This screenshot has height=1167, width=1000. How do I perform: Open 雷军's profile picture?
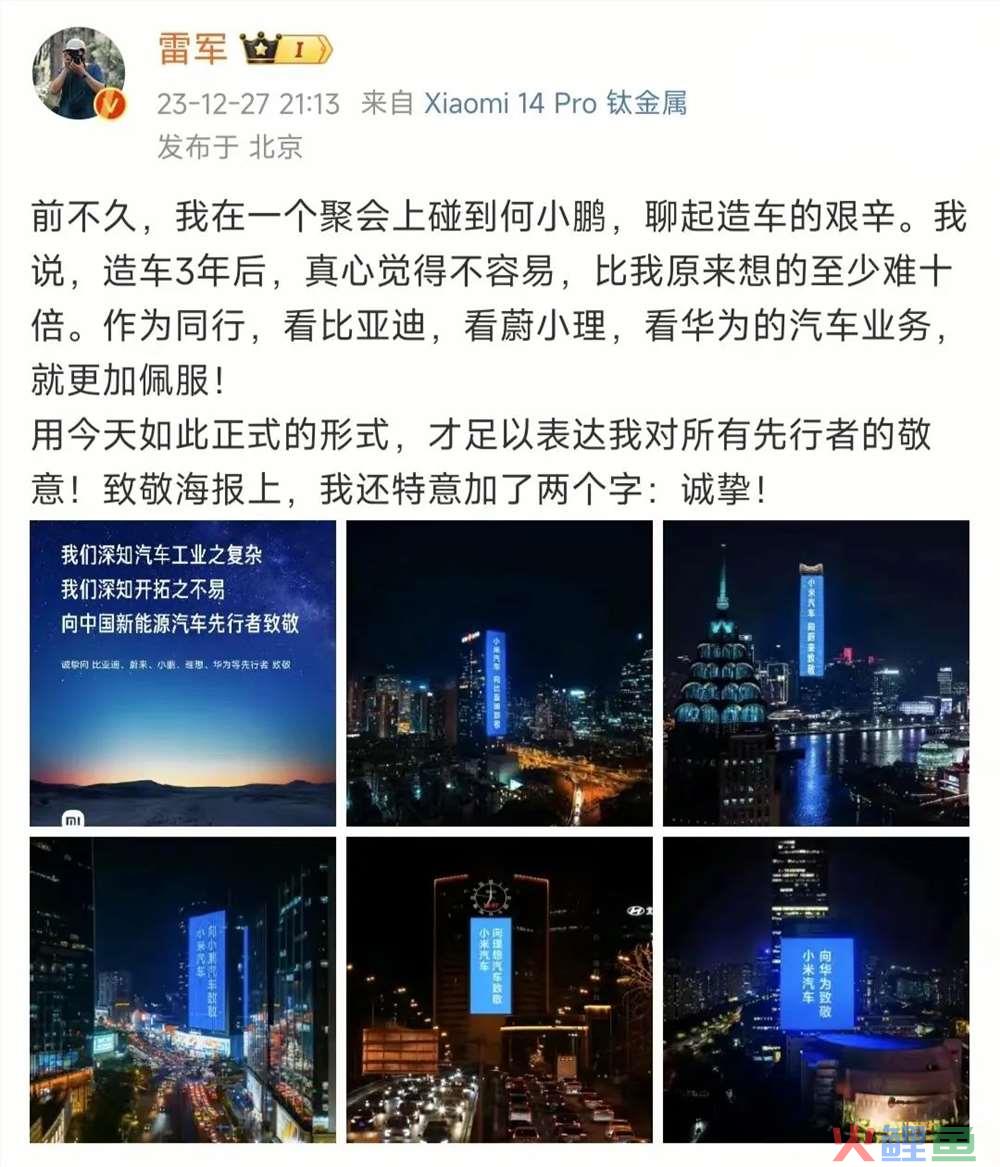click(78, 73)
